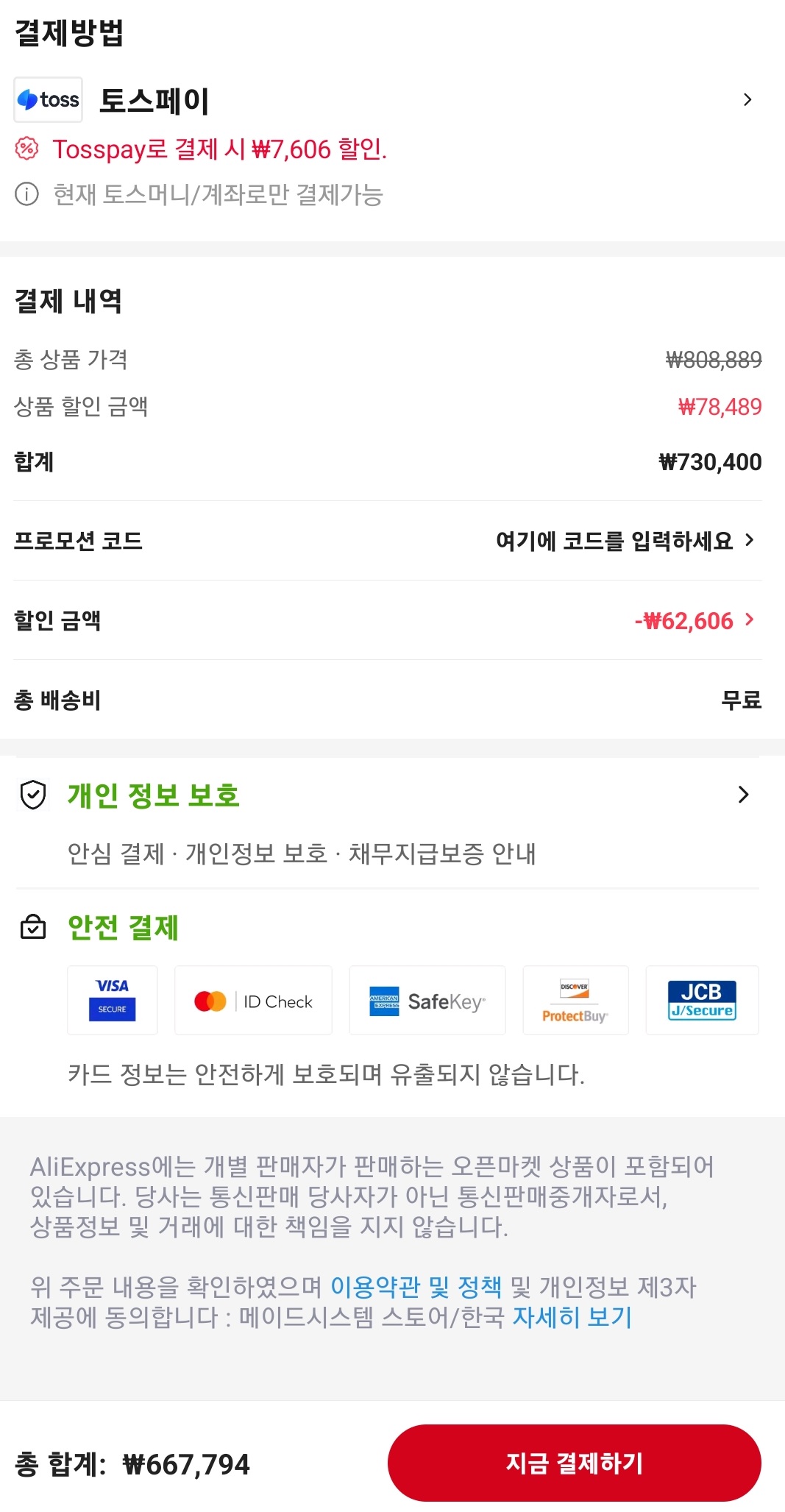Expand the promotion code entry chevron

pyautogui.click(x=751, y=540)
